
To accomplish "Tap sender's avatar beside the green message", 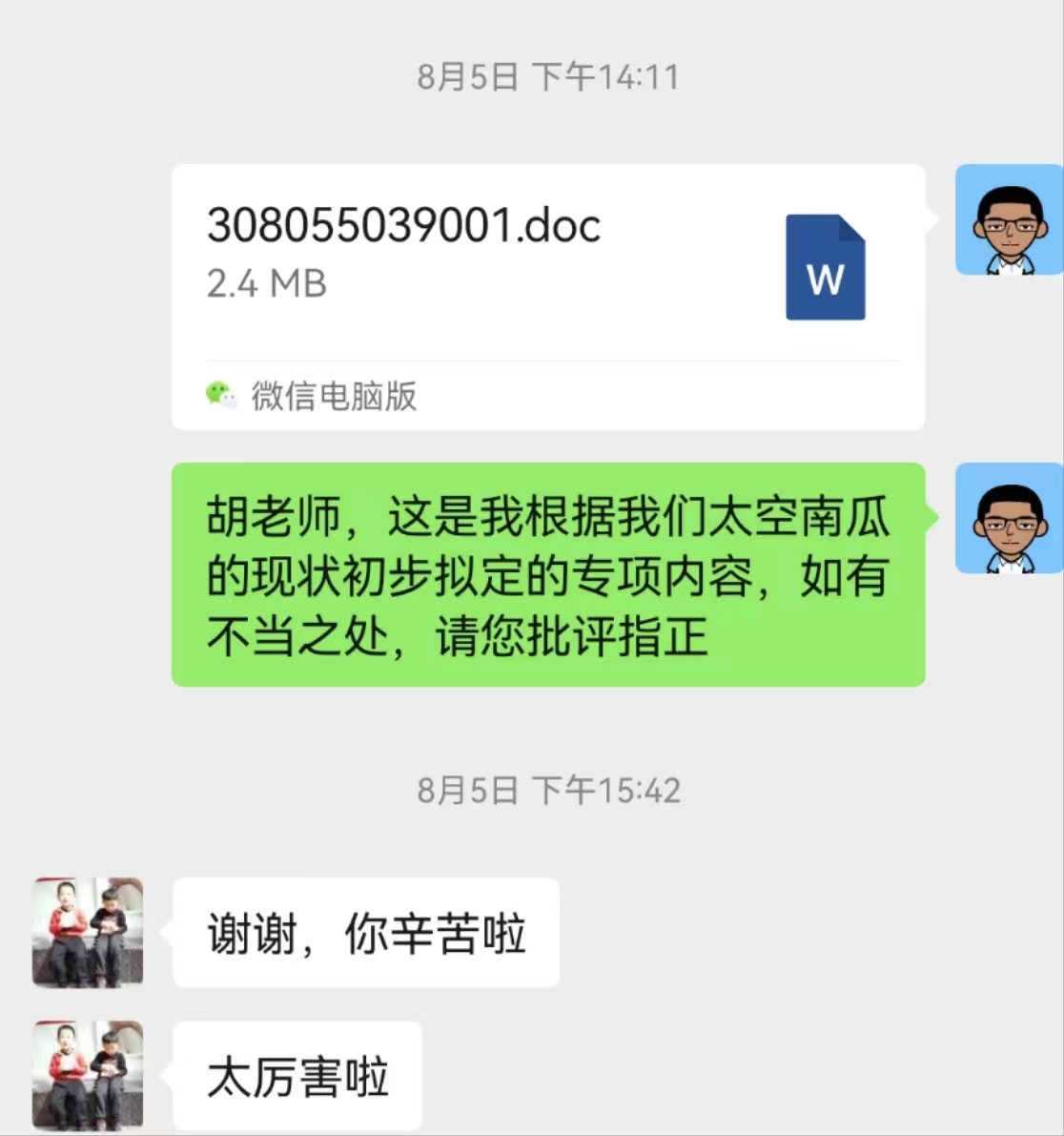I will pyautogui.click(x=1009, y=519).
